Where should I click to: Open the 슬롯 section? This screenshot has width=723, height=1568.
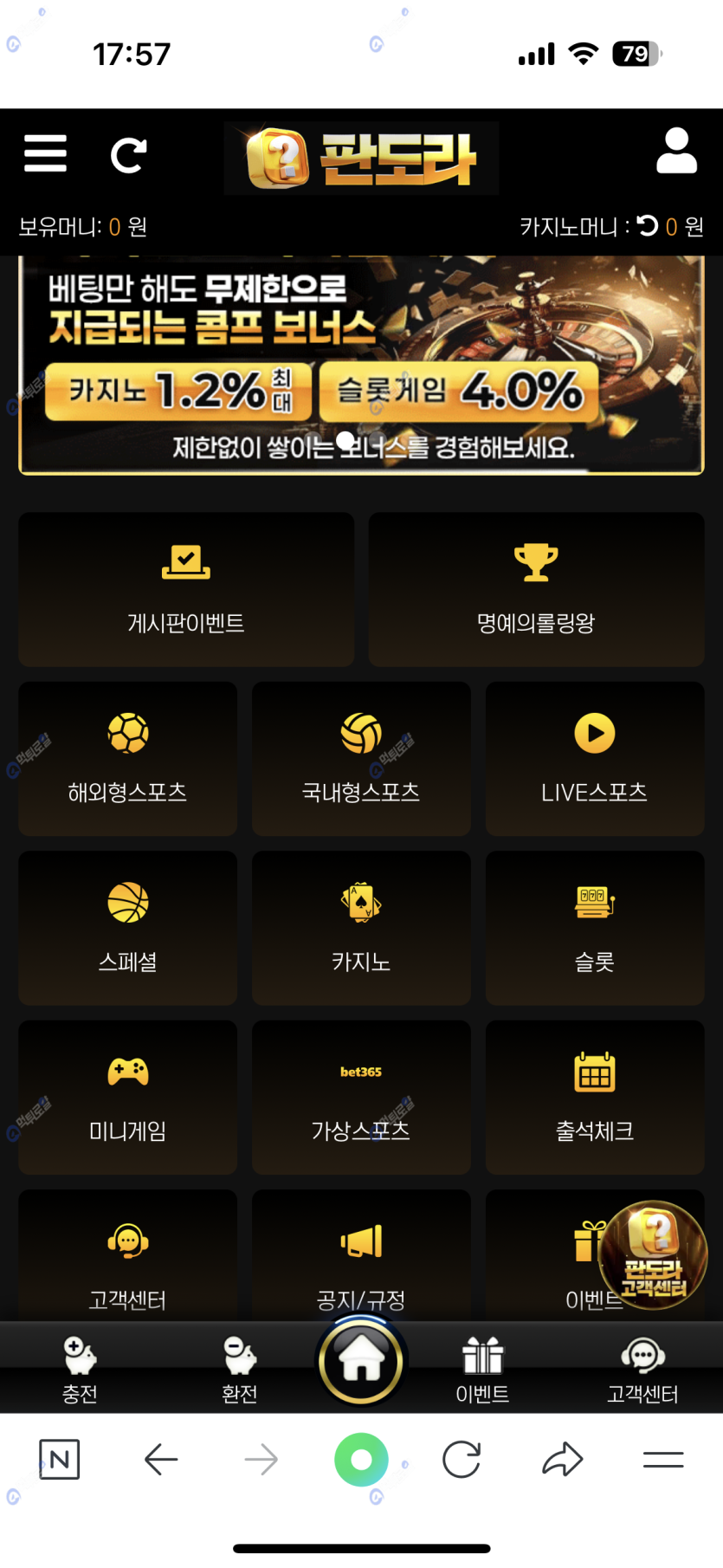coord(595,927)
